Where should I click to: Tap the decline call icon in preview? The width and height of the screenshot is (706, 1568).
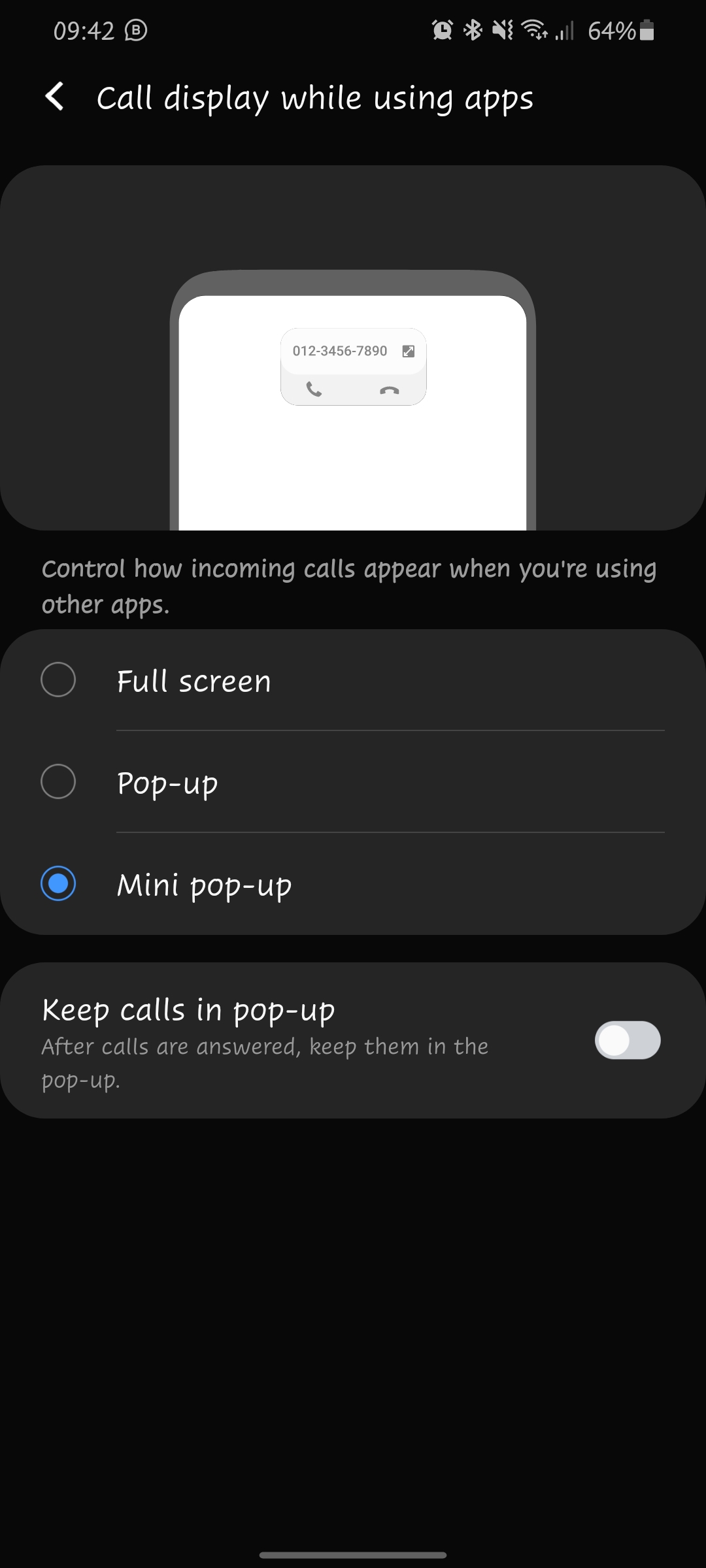[x=388, y=390]
